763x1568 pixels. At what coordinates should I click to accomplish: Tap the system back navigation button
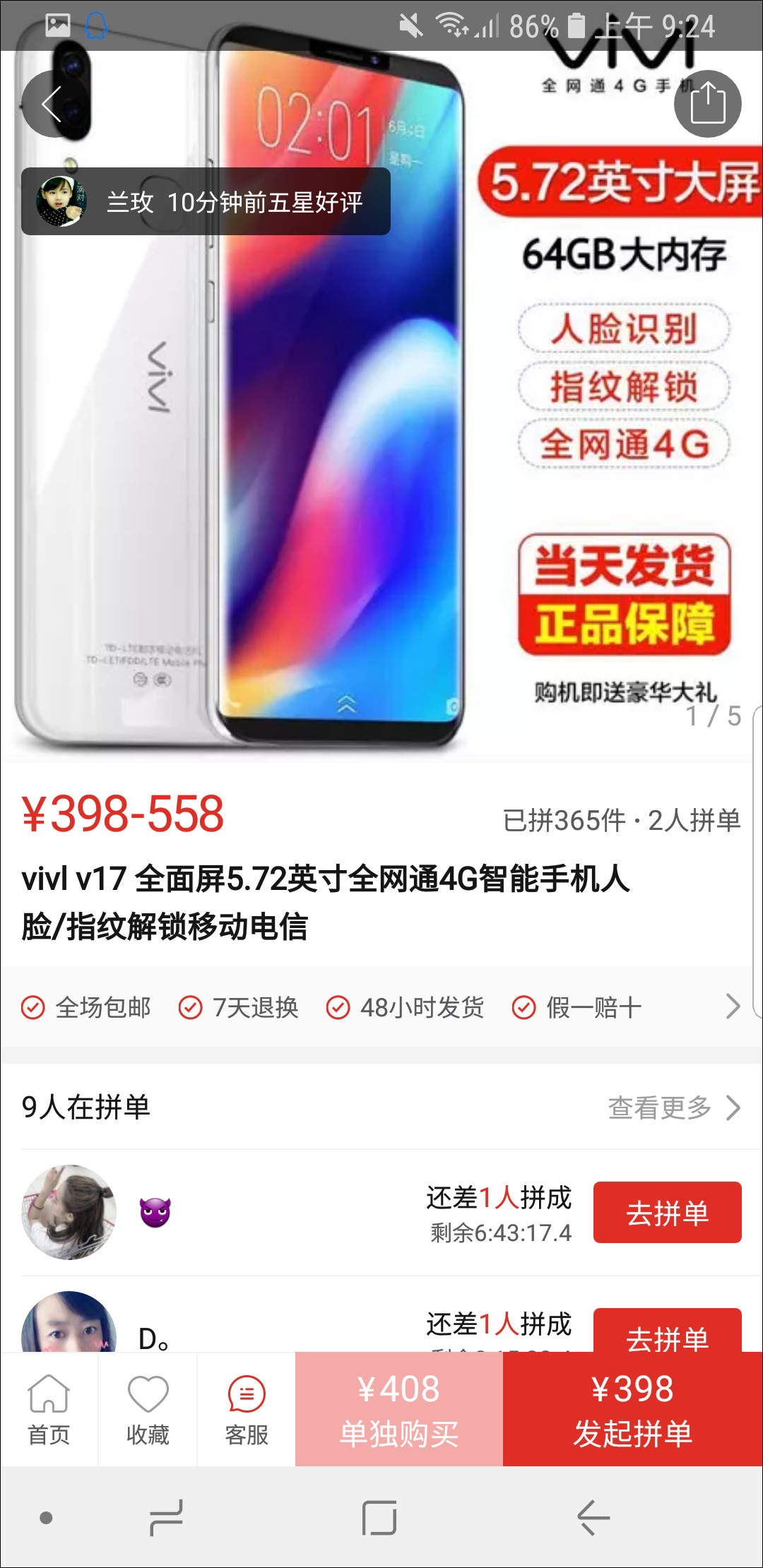point(593,1517)
